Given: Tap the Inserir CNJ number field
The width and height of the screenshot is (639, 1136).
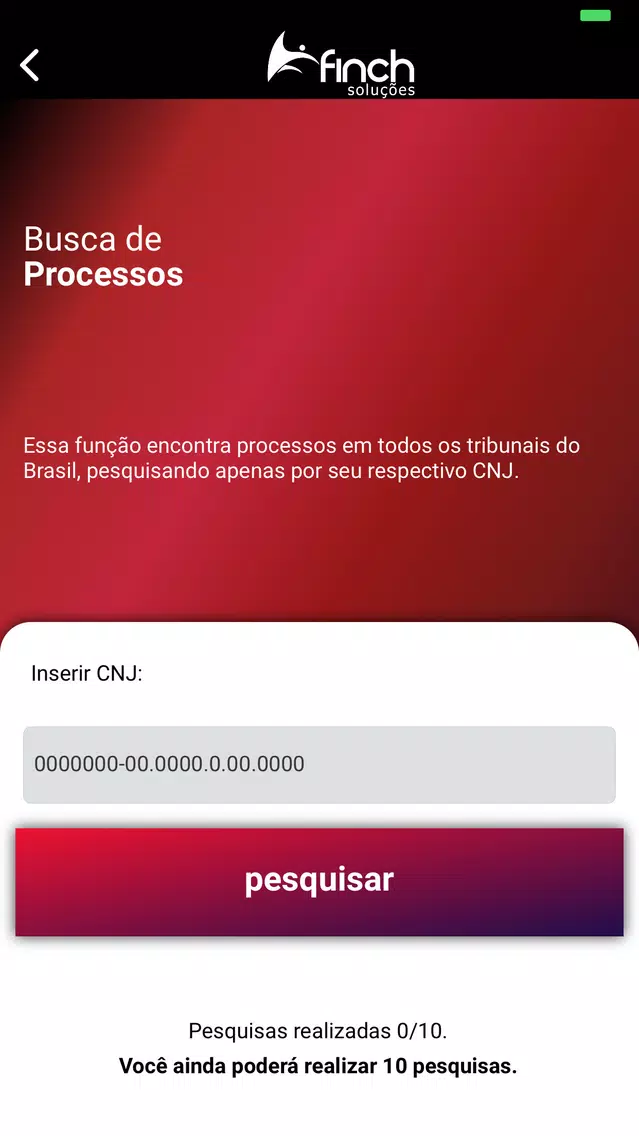Looking at the screenshot, I should [320, 765].
